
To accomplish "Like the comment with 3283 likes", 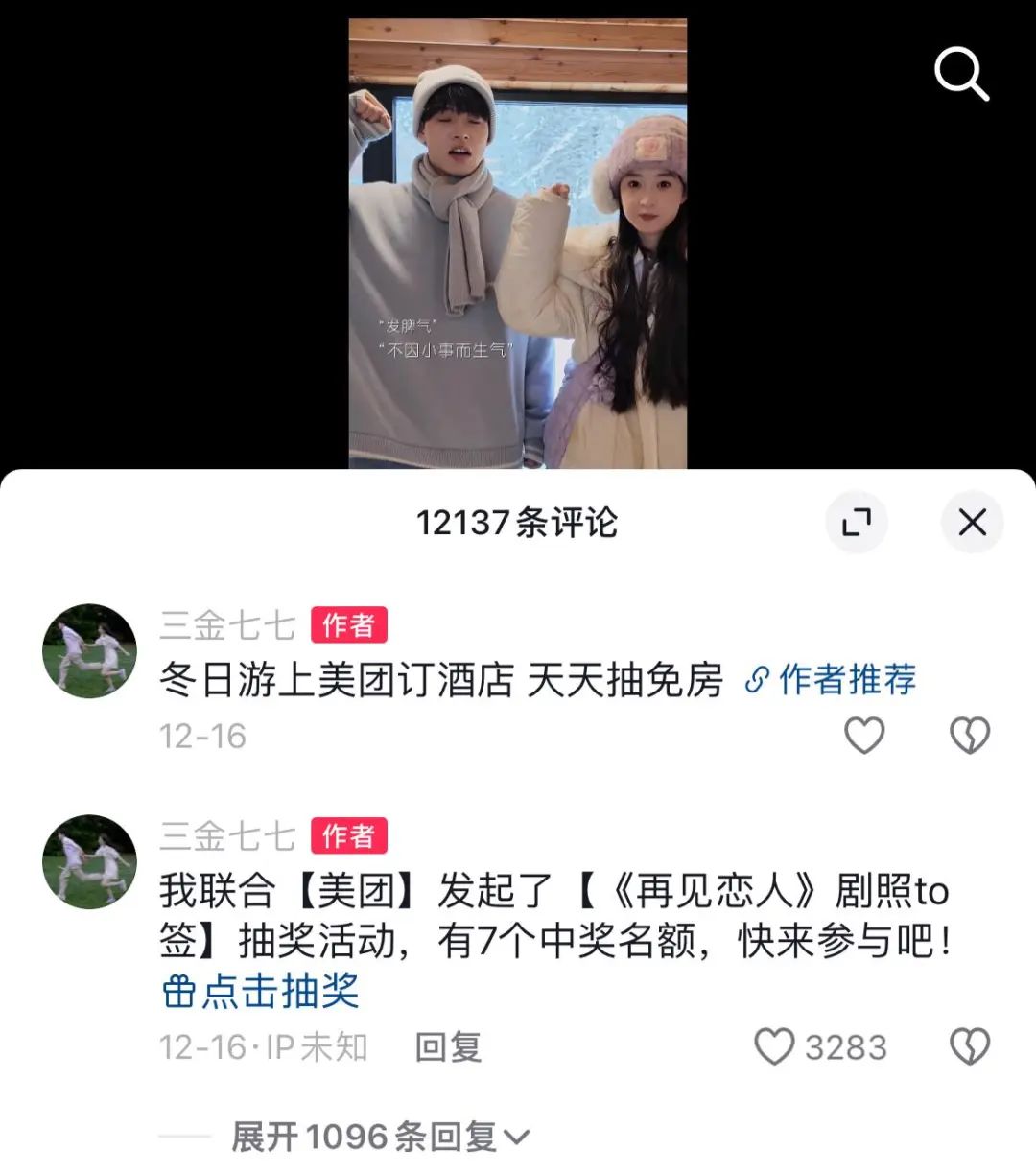I will (x=775, y=1047).
